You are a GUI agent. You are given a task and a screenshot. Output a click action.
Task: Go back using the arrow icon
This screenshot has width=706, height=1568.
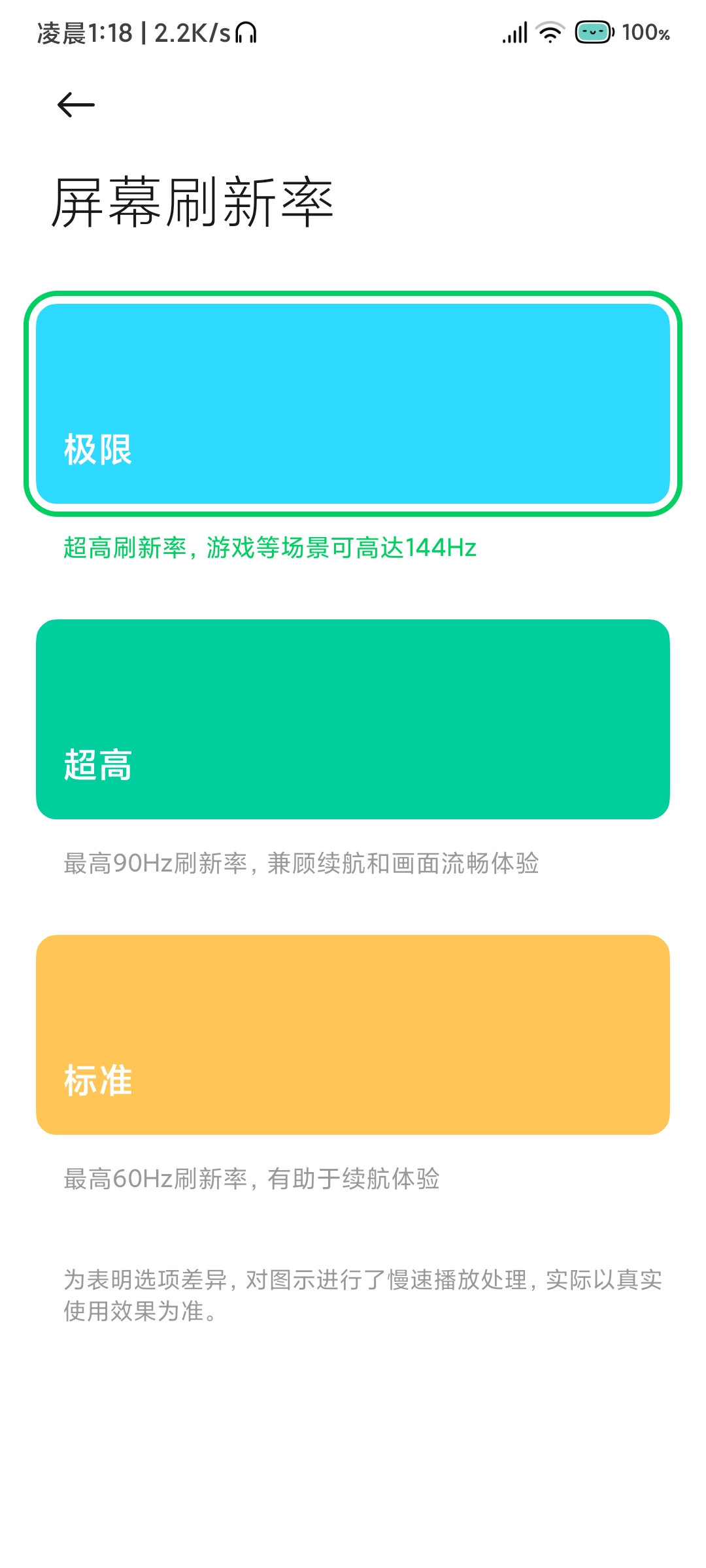click(76, 105)
